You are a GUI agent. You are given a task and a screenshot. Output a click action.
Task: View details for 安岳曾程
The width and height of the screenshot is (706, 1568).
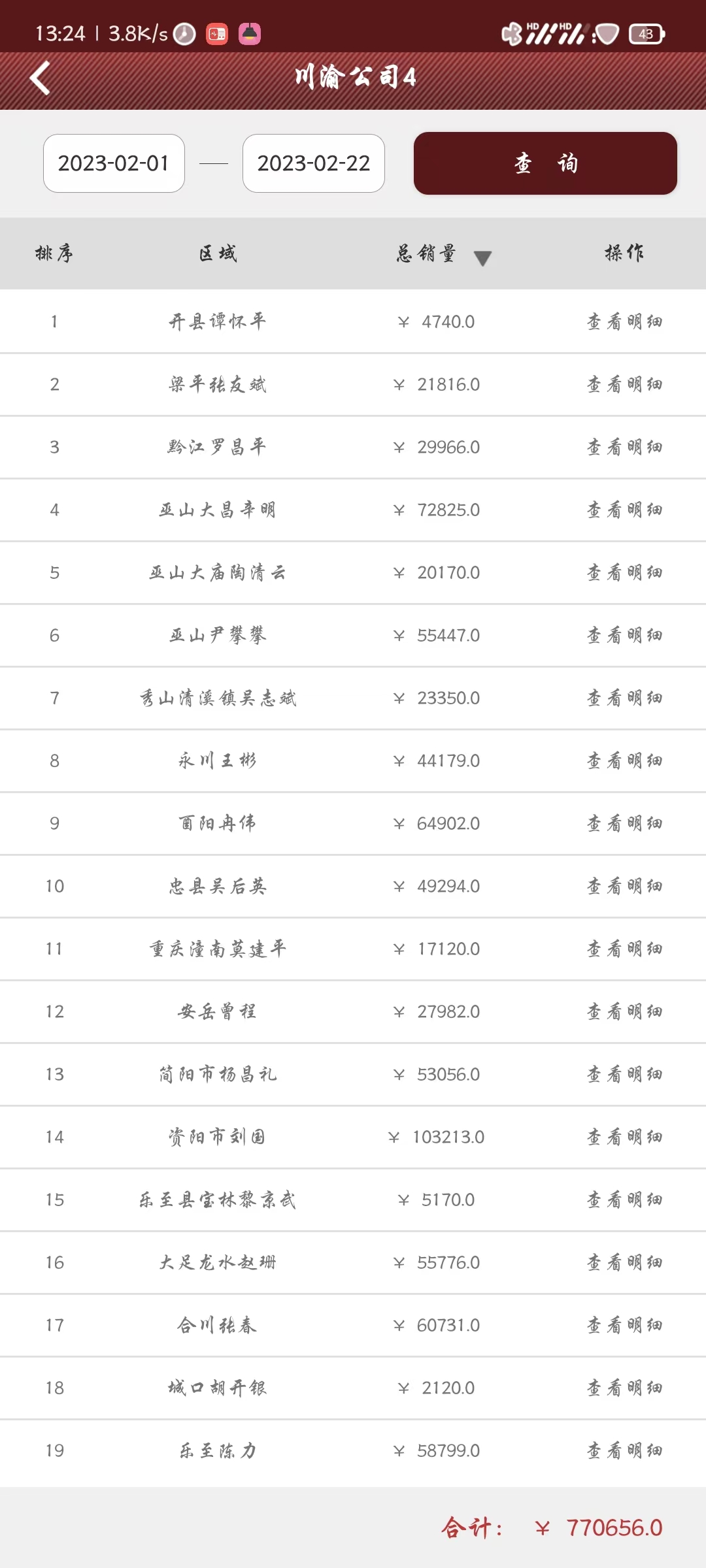[624, 1011]
